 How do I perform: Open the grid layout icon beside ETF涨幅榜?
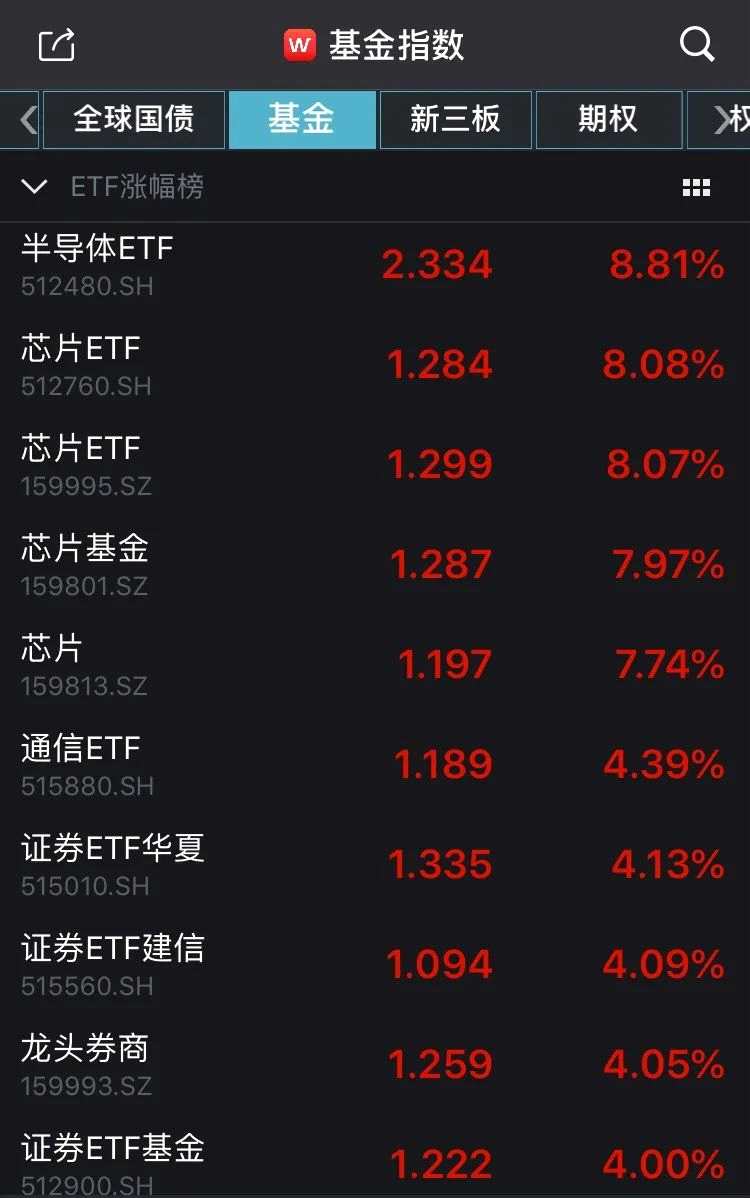[697, 187]
